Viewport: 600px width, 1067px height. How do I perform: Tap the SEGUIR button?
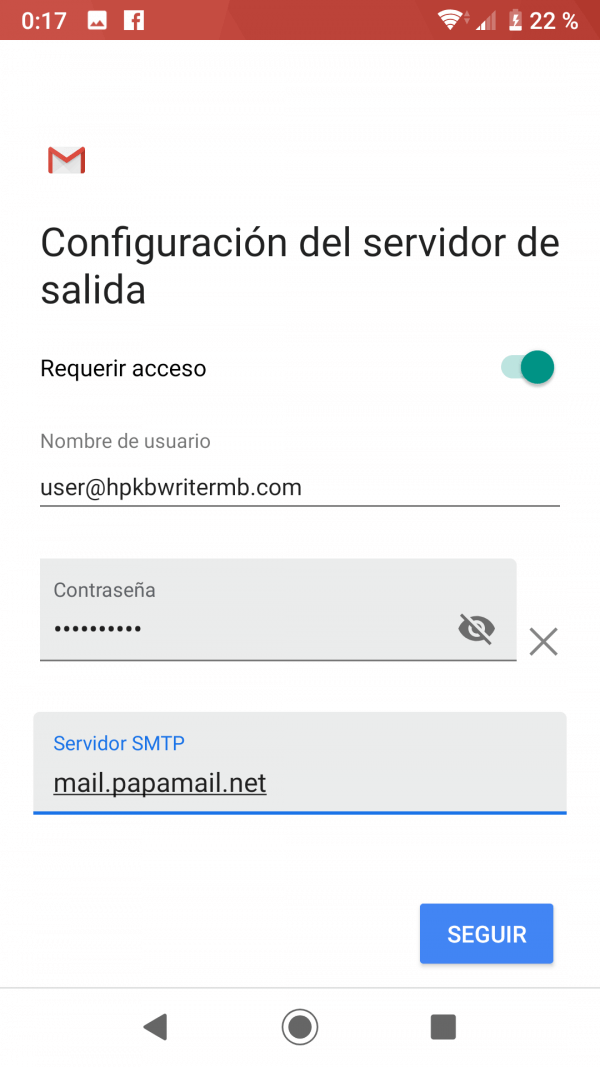point(486,934)
